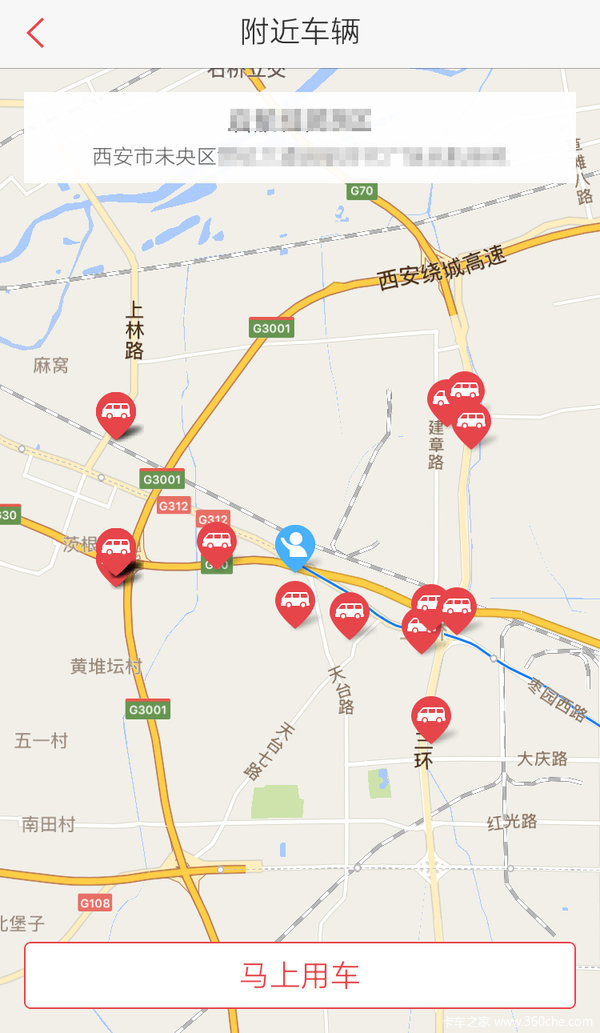The width and height of the screenshot is (600, 1033).
Task: Open the address card for 西安市未央区
Action: 300,138
